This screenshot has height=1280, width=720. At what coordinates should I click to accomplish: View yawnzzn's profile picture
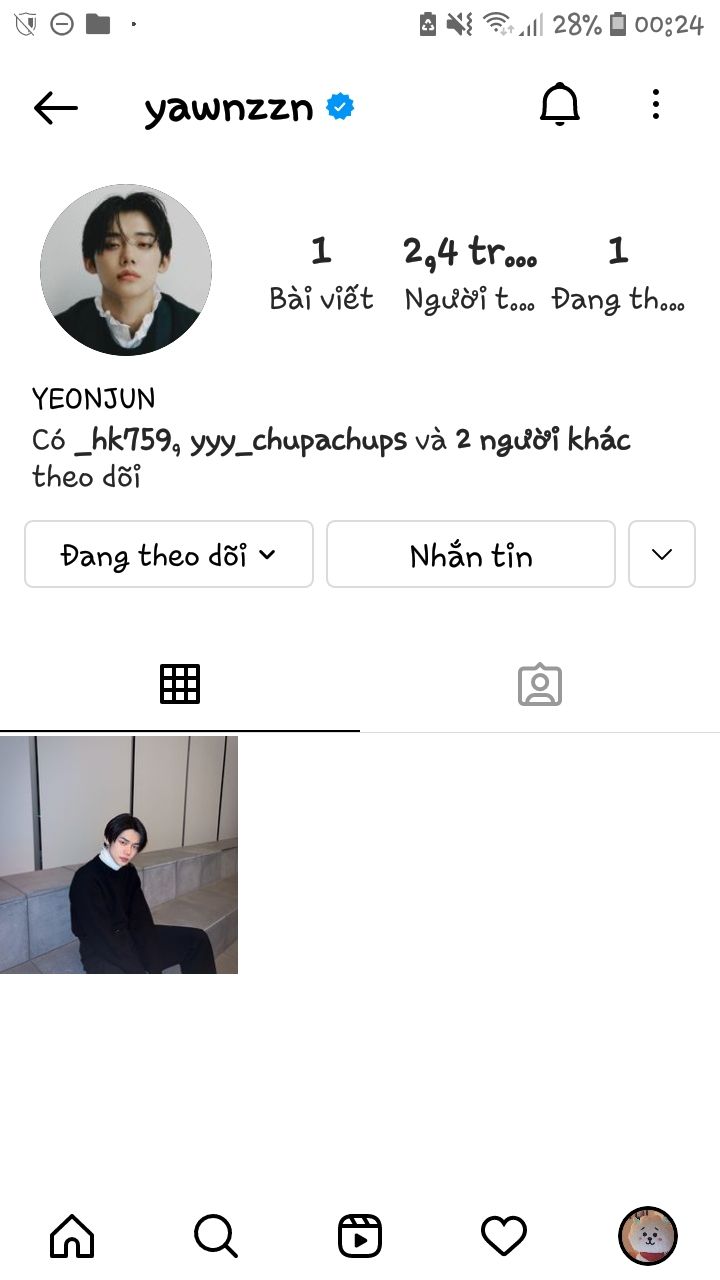126,270
